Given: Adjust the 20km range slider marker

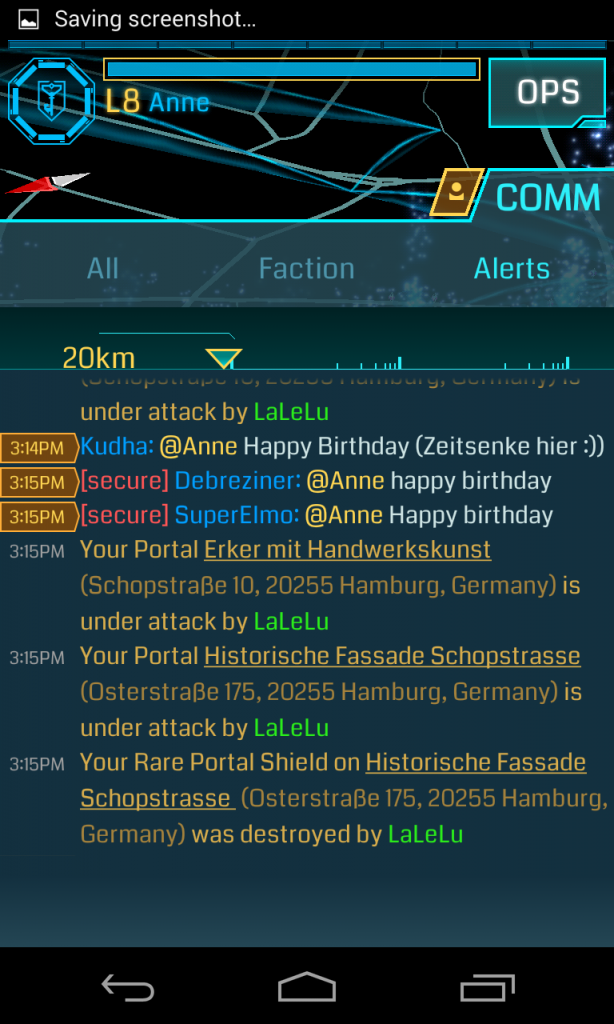Looking at the screenshot, I should (223, 359).
